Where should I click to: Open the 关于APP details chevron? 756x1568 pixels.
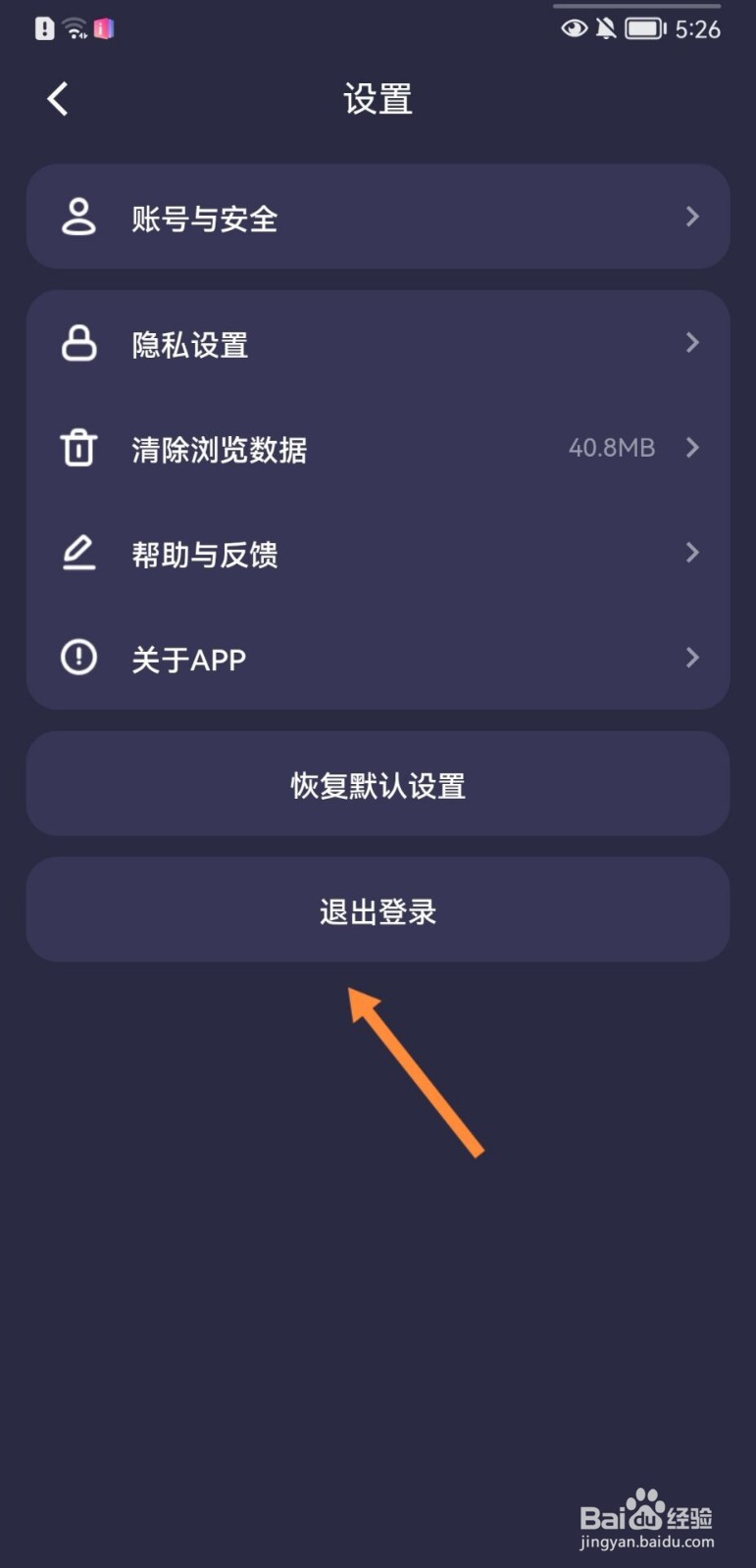(x=692, y=658)
